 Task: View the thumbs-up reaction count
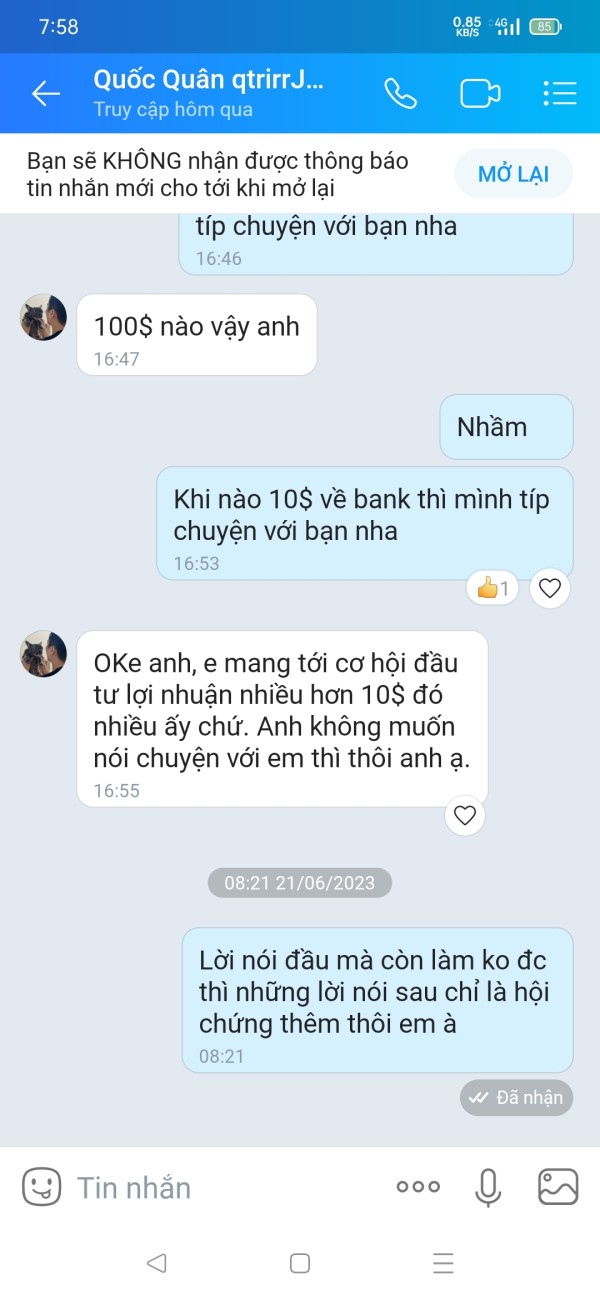tap(493, 588)
